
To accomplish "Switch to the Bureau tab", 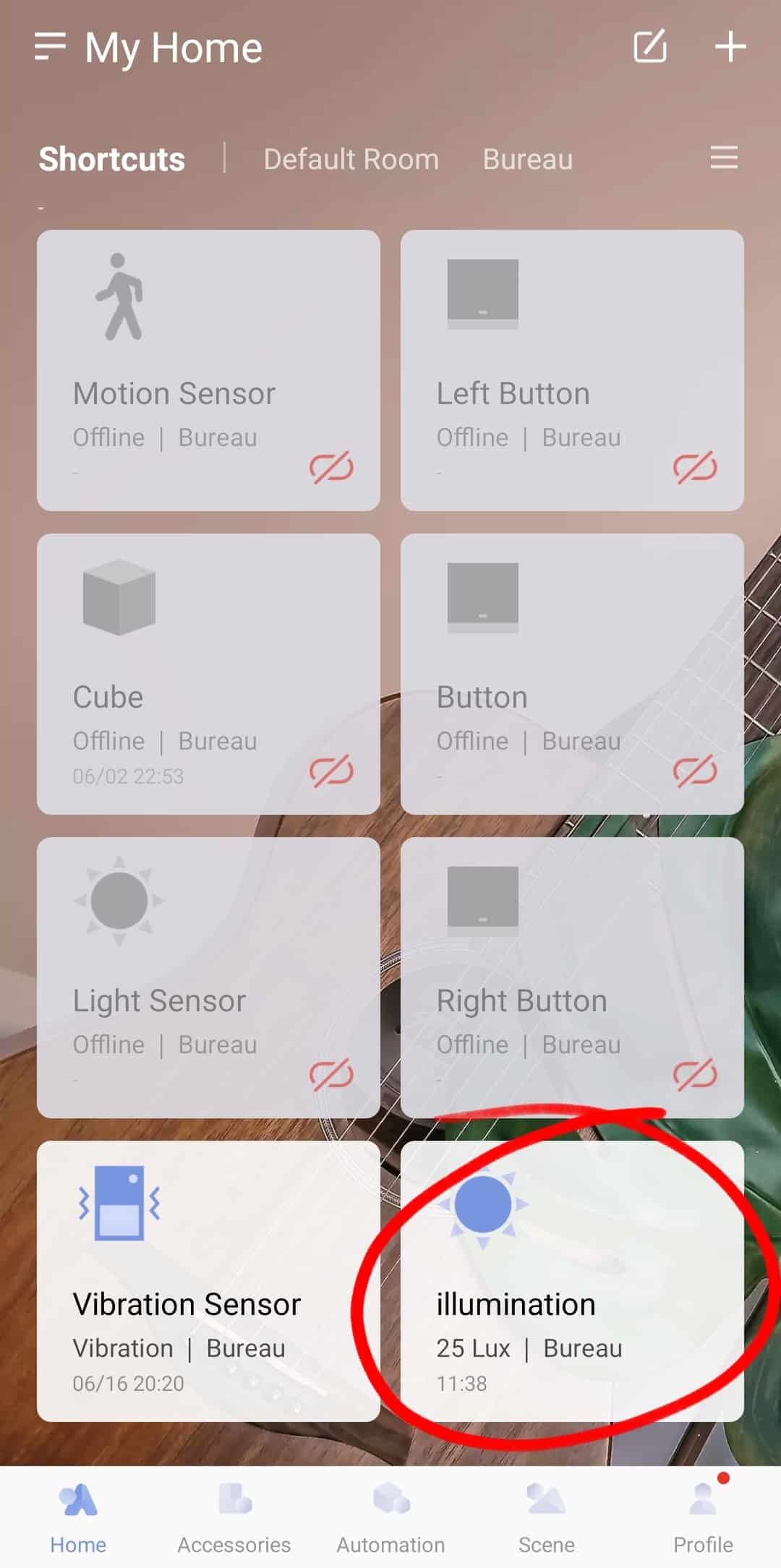I will (528, 159).
